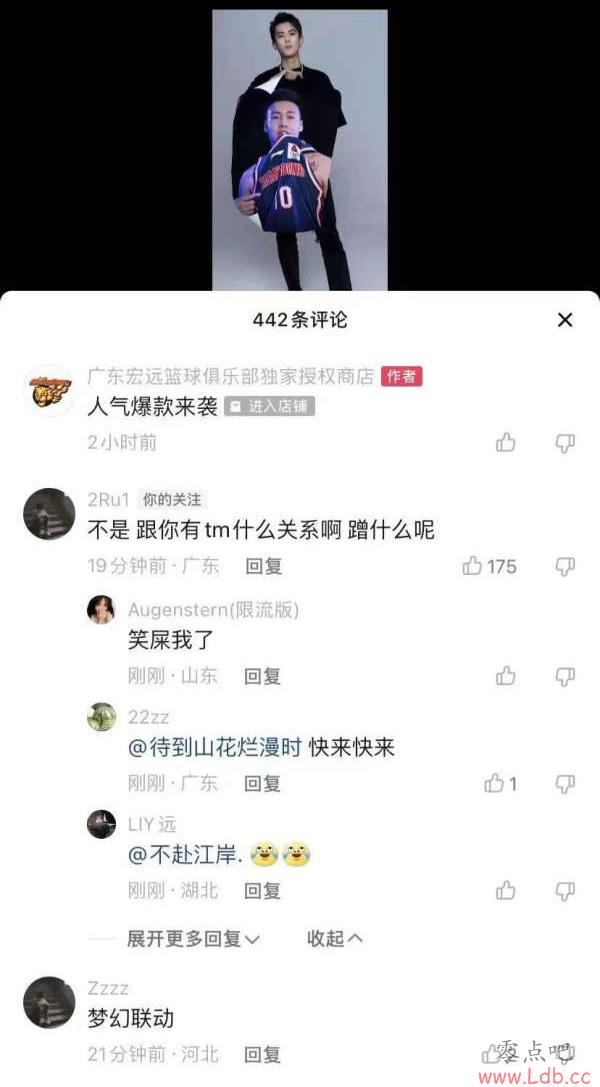The height and width of the screenshot is (1087, 600).
Task: Reply to 2Ru1's comment
Action: pos(264,566)
